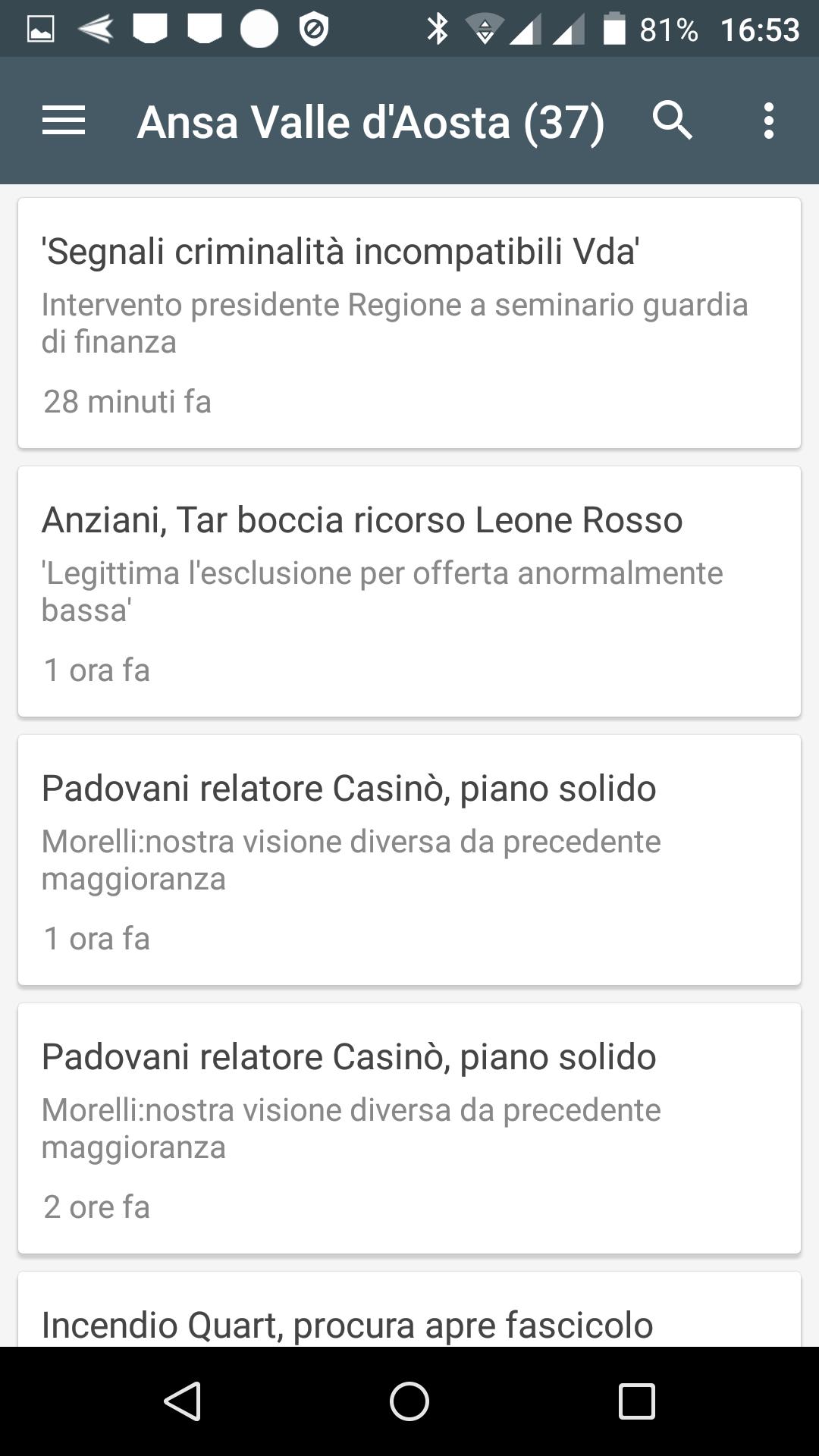Read 'Anziani, Tar boccia ricorso Leone Rosso'

pos(409,591)
